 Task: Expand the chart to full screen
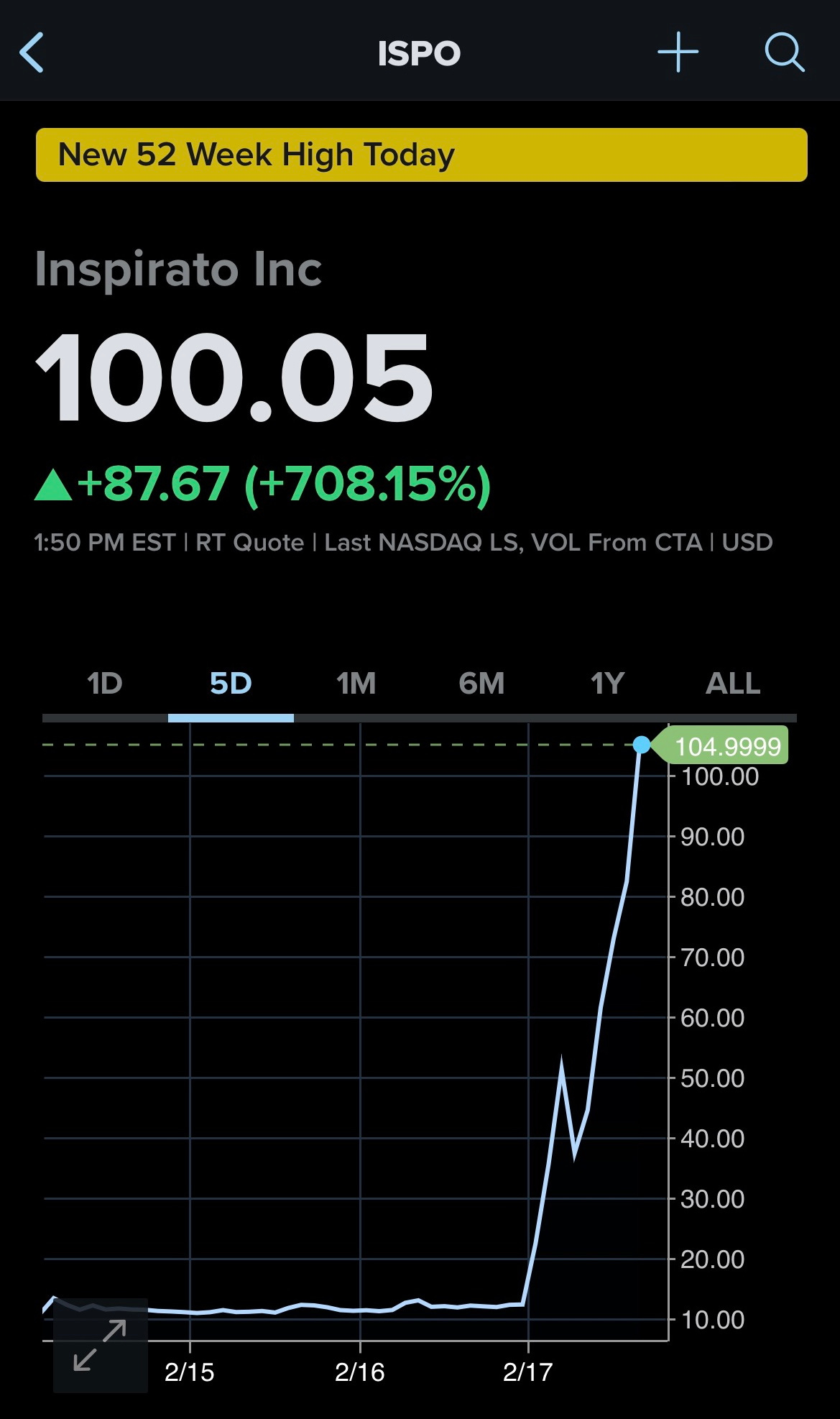click(x=101, y=1346)
